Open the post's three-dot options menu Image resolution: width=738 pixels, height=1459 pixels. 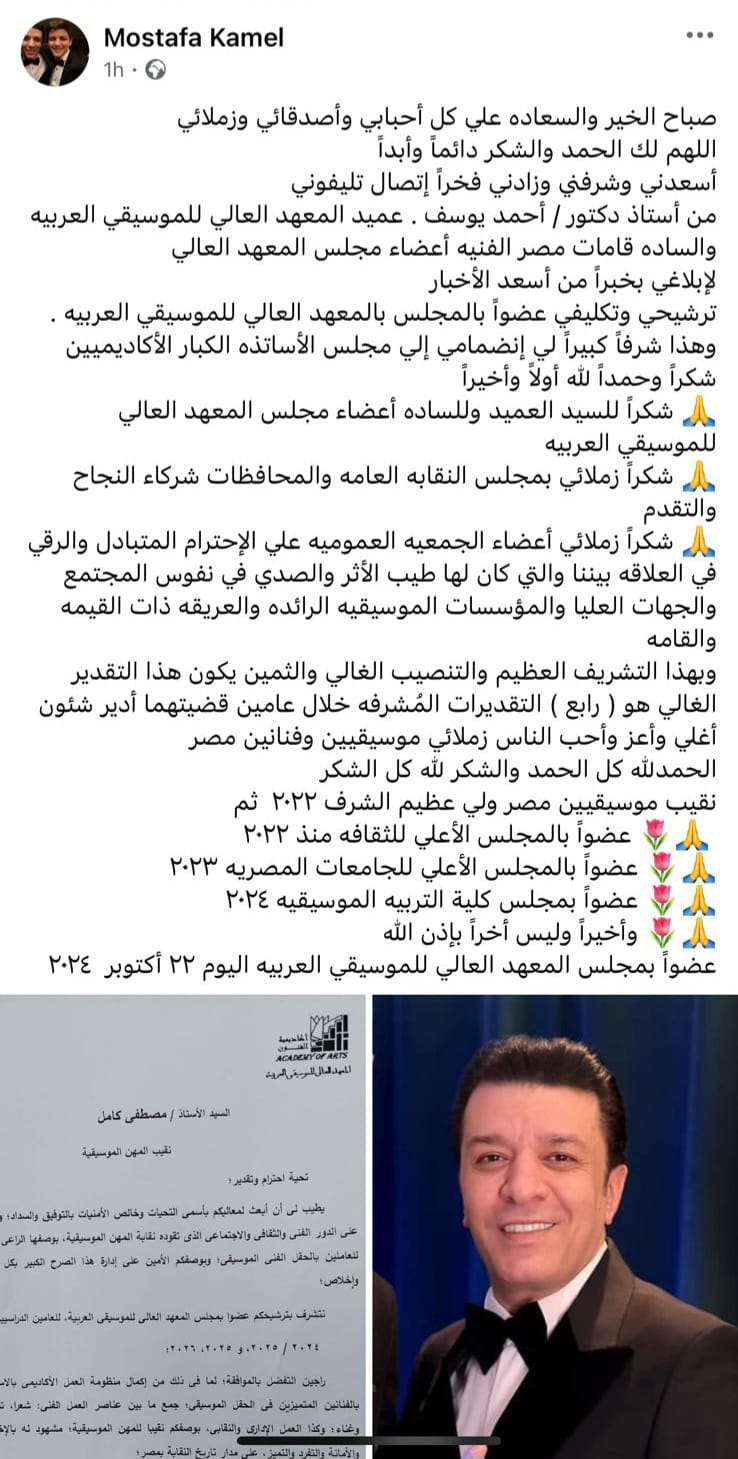pyautogui.click(x=699, y=36)
